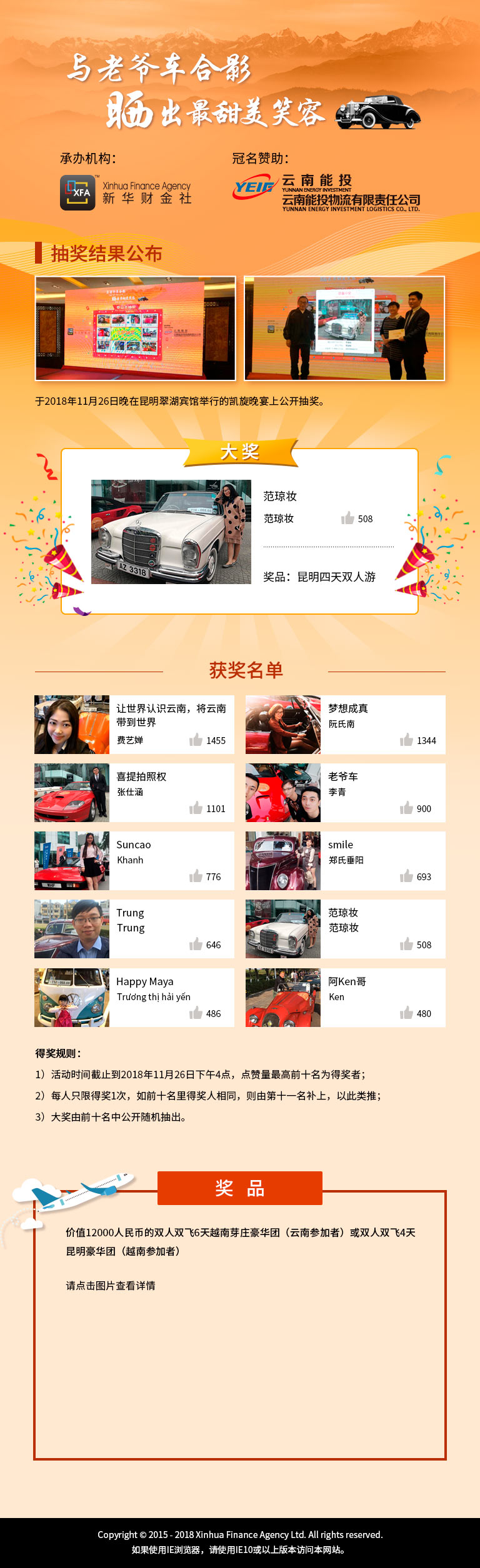The height and width of the screenshot is (1568, 480).
Task: Open the Trung entry card
Action: coord(134,928)
